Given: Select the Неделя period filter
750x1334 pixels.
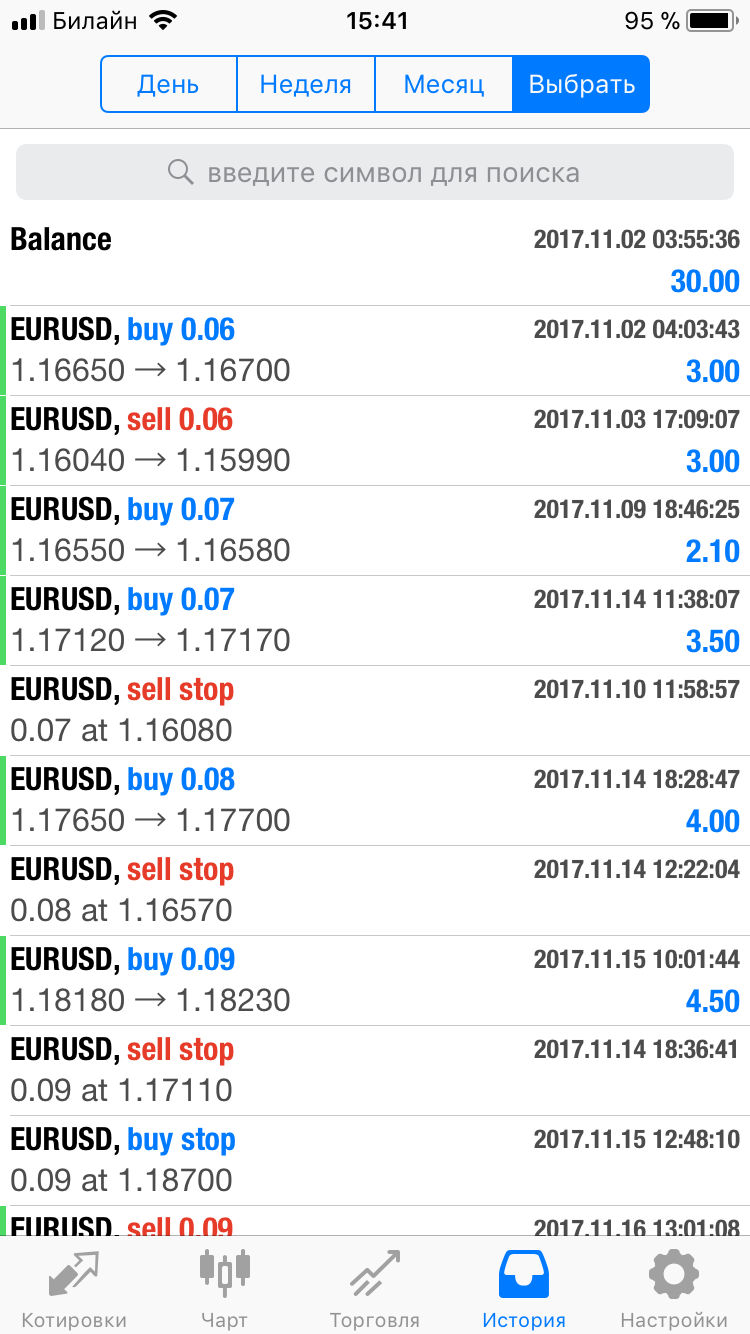Looking at the screenshot, I should 306,84.
